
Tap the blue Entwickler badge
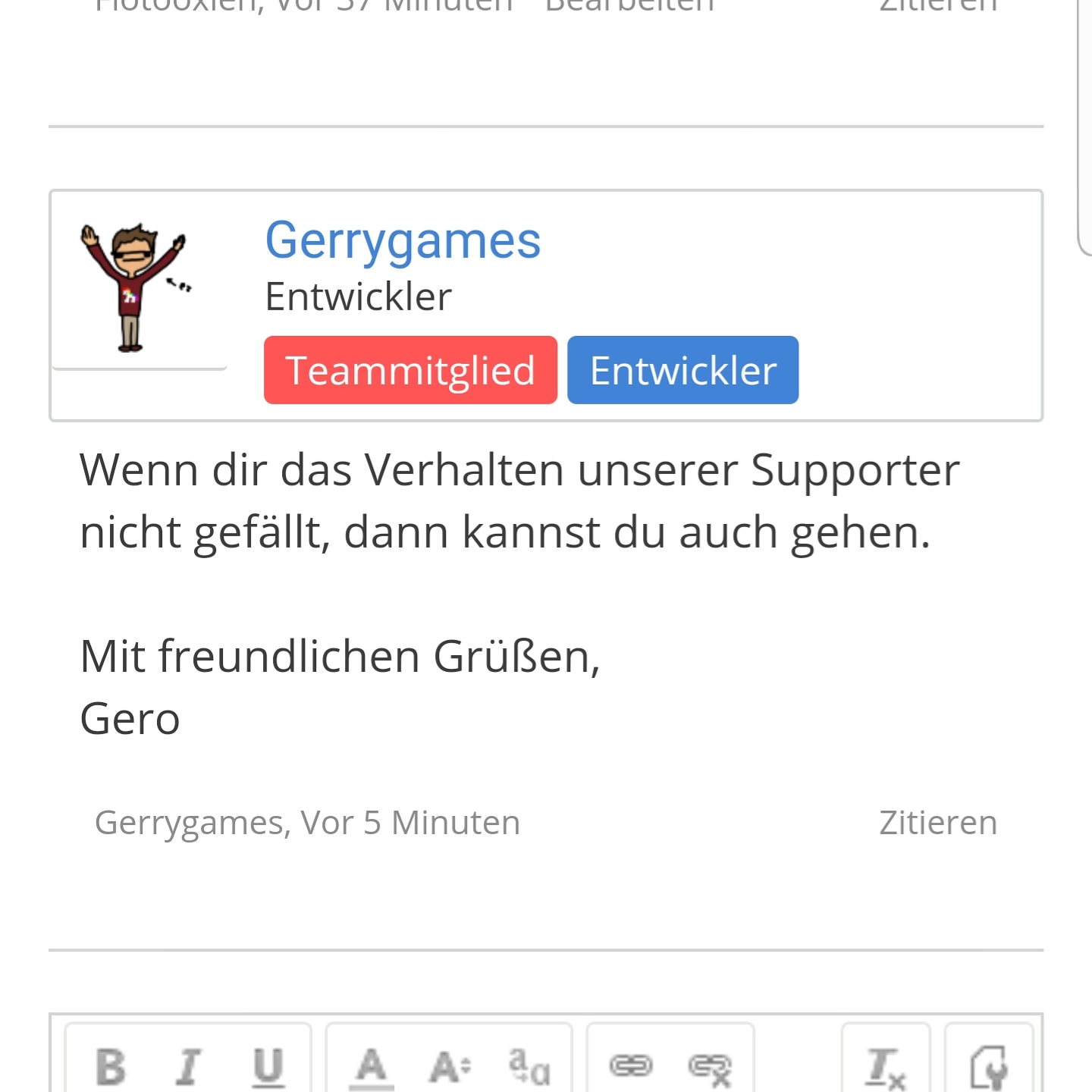point(682,371)
